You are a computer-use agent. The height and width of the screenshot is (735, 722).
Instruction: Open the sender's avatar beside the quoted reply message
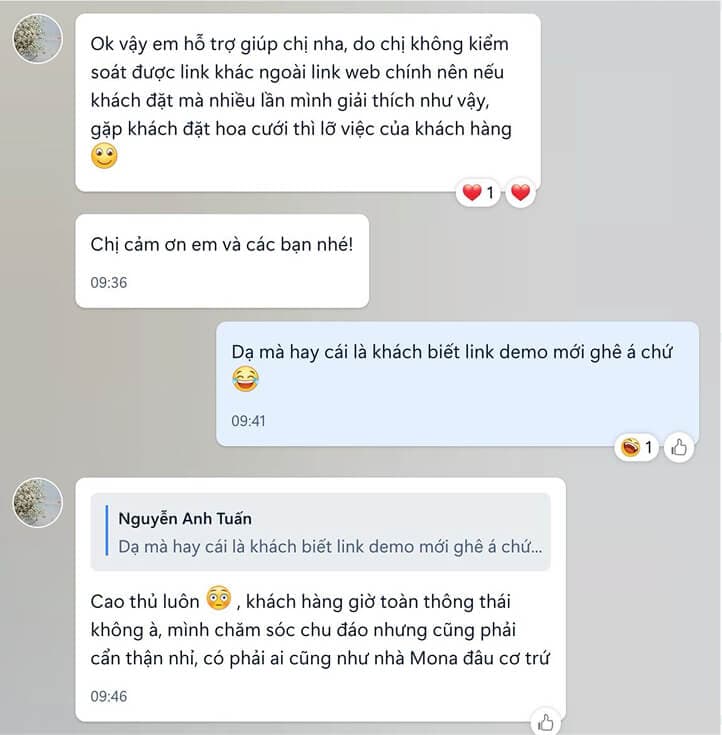(x=37, y=503)
